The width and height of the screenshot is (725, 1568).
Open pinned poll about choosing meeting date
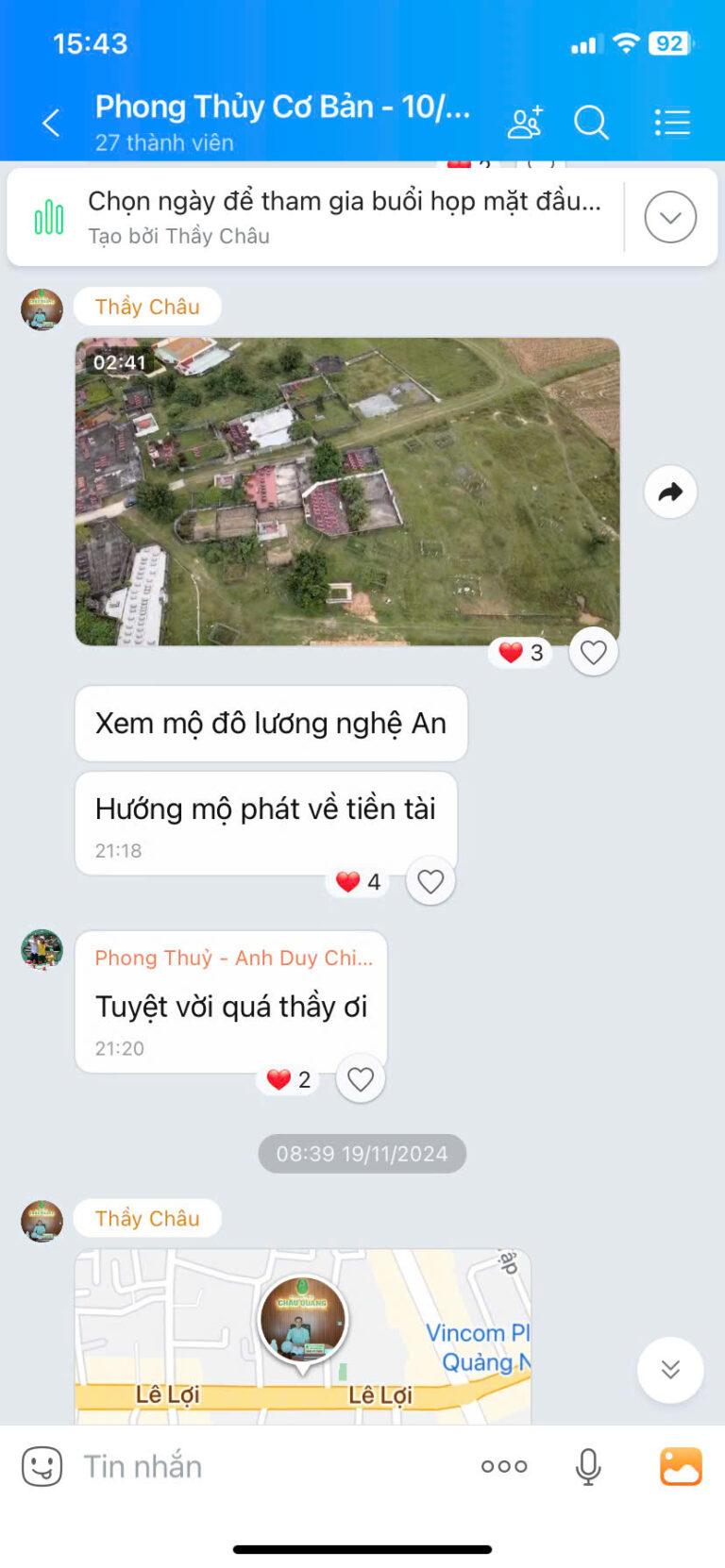(344, 217)
